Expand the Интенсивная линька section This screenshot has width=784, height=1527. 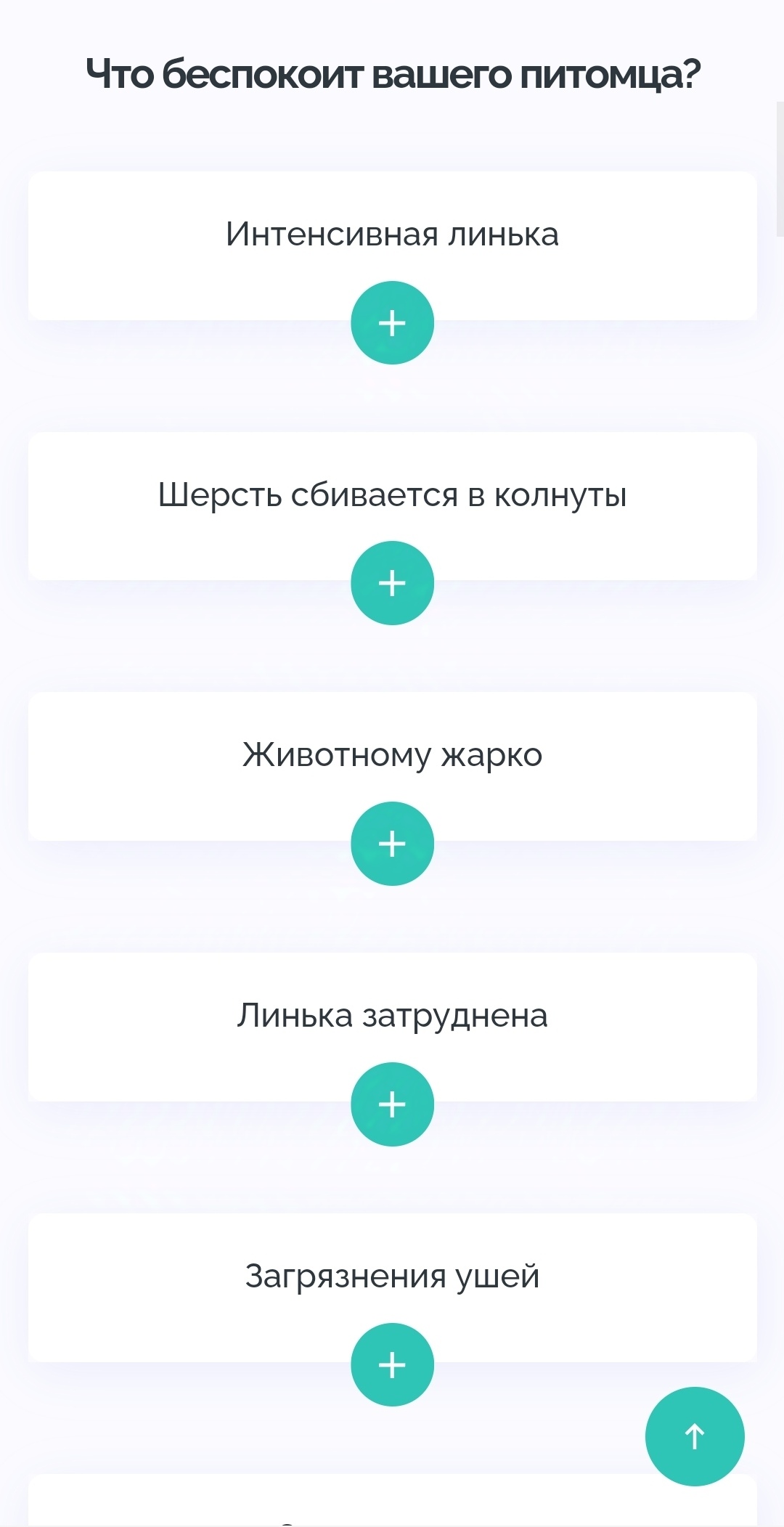pyautogui.click(x=392, y=323)
